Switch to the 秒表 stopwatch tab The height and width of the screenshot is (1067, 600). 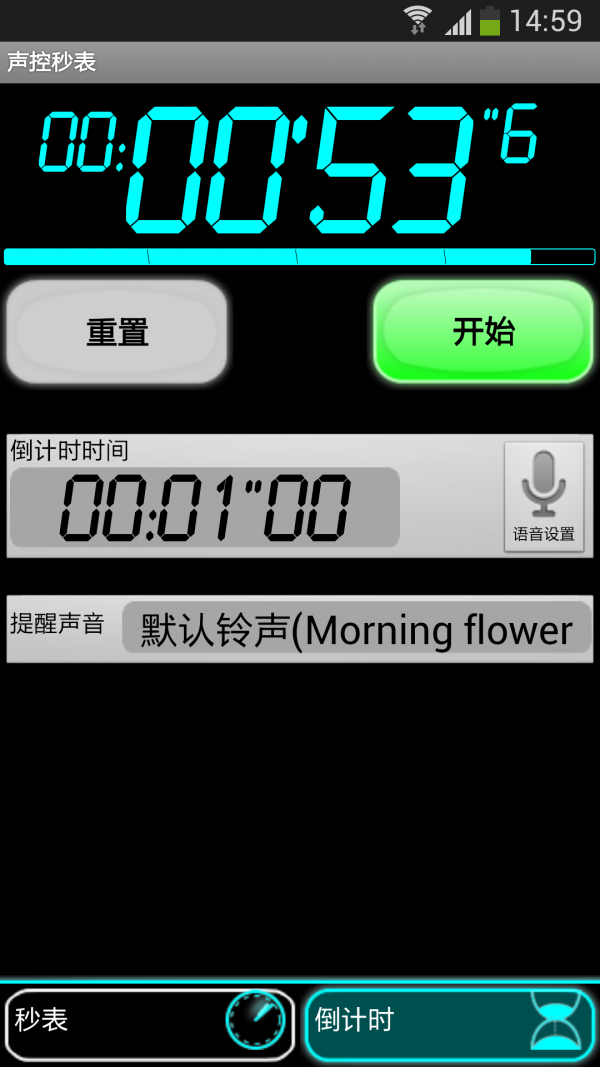(150, 1023)
